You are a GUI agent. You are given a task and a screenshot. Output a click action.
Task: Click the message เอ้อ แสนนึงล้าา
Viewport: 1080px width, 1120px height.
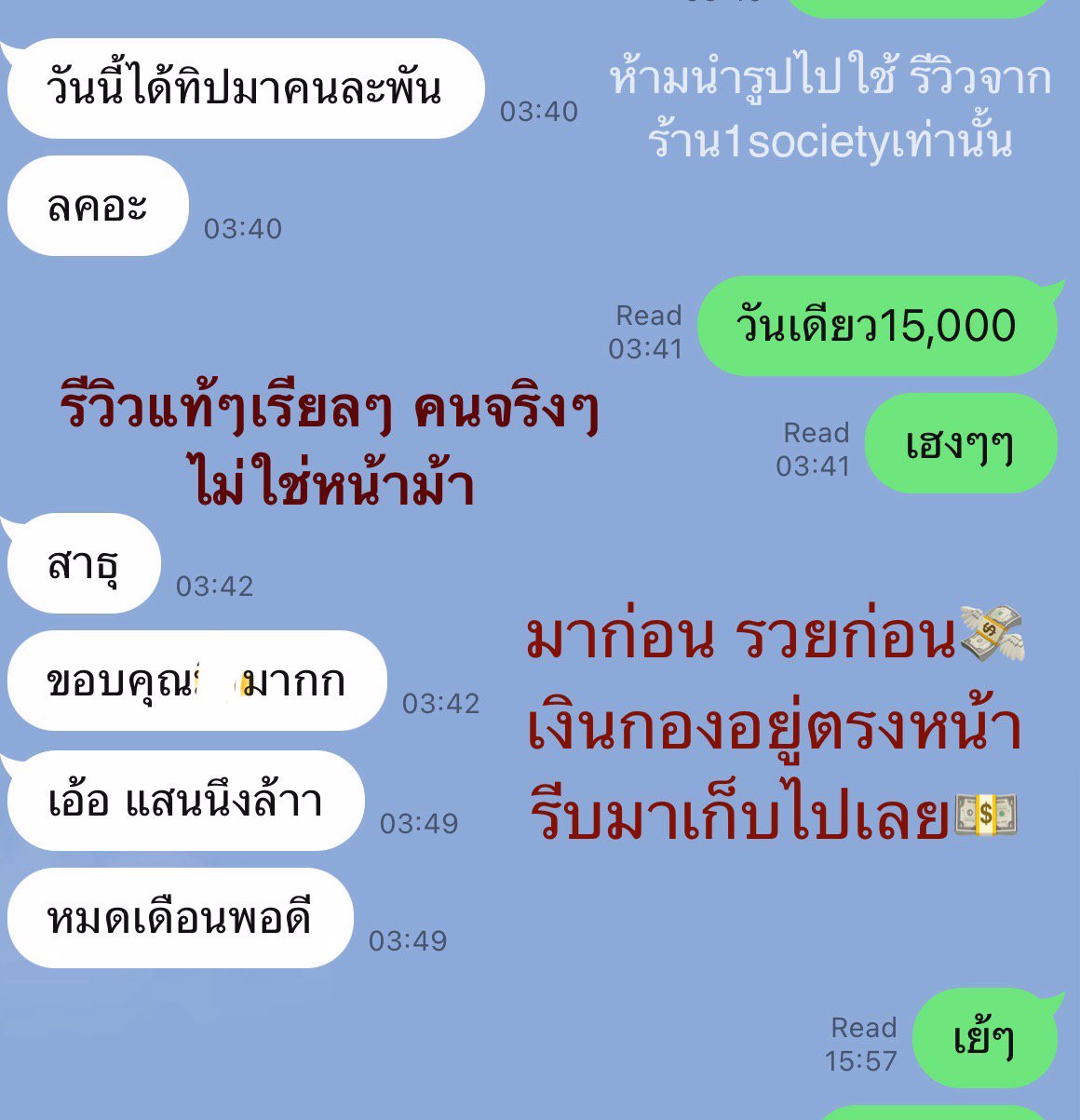(184, 801)
